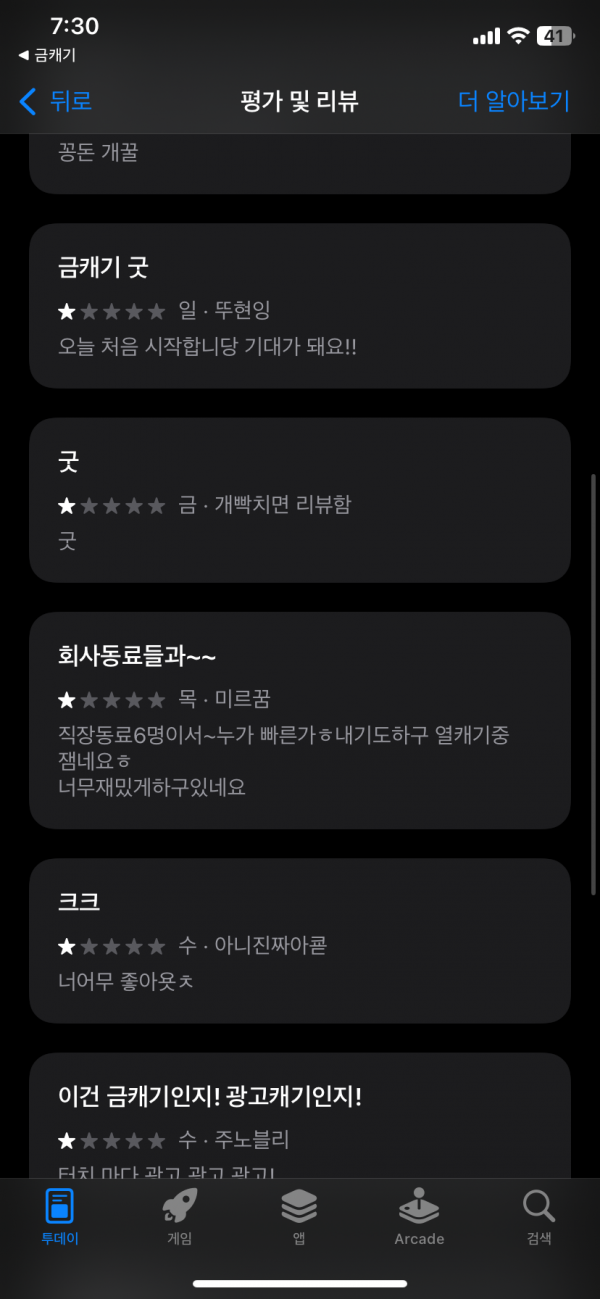Open the 앱 tab
Screen dimensions: 600x1299
point(299,1217)
